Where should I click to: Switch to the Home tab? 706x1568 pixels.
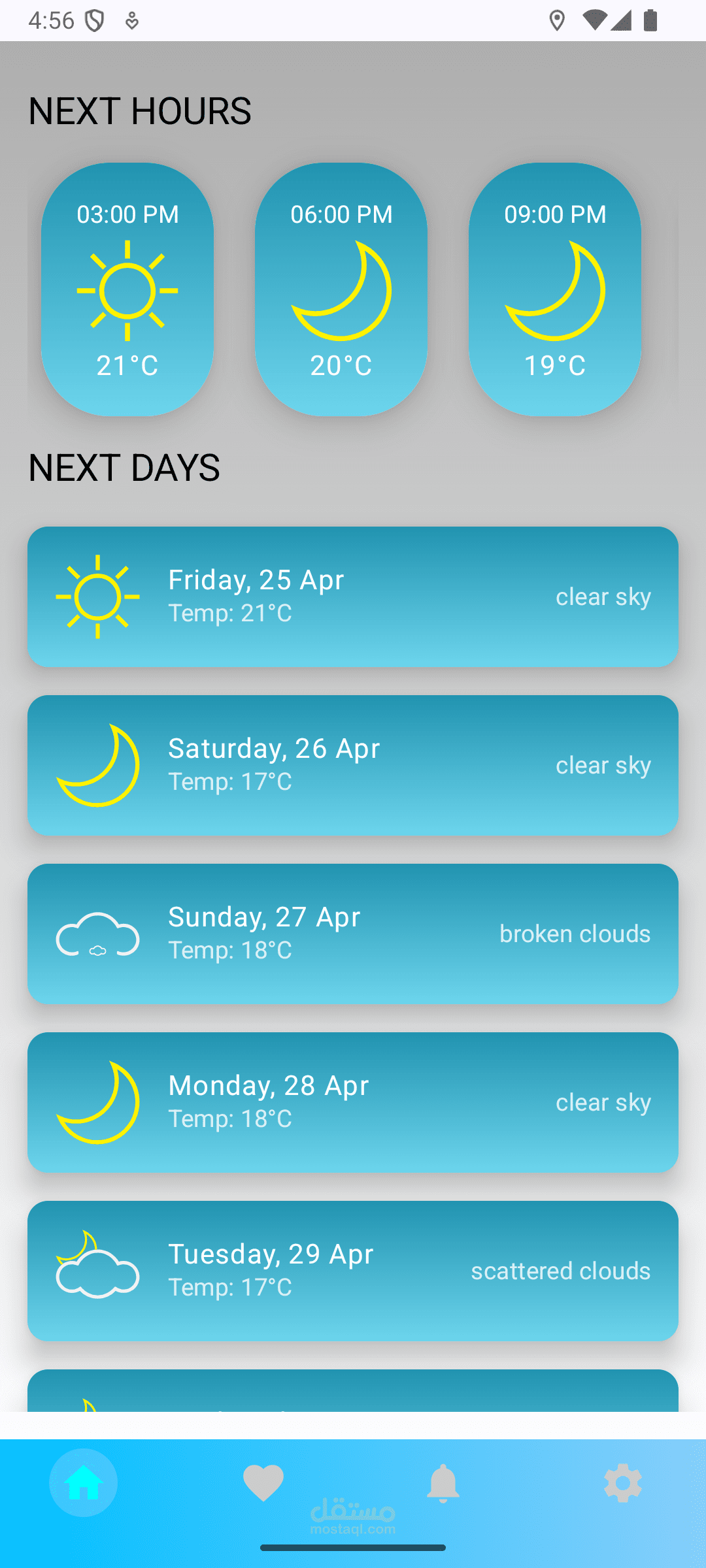coord(84,1482)
